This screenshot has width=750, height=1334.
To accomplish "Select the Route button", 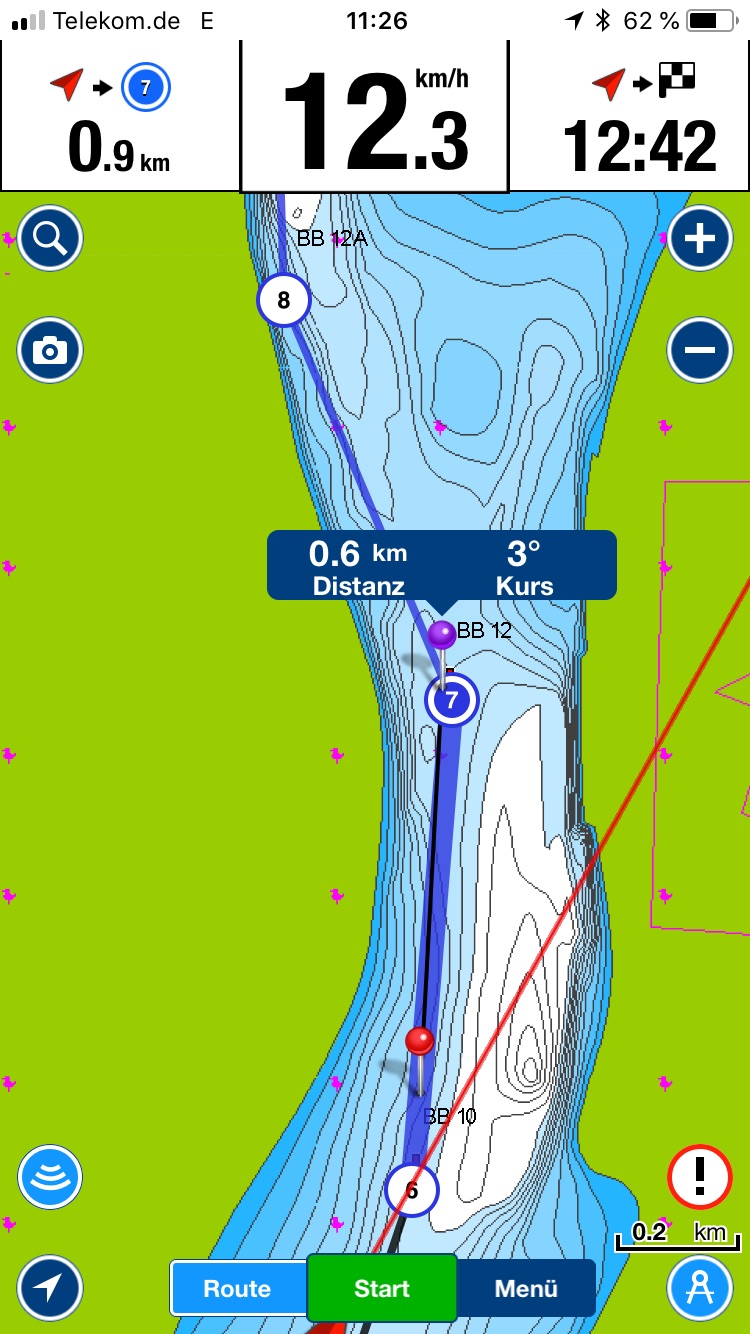I will point(238,1289).
